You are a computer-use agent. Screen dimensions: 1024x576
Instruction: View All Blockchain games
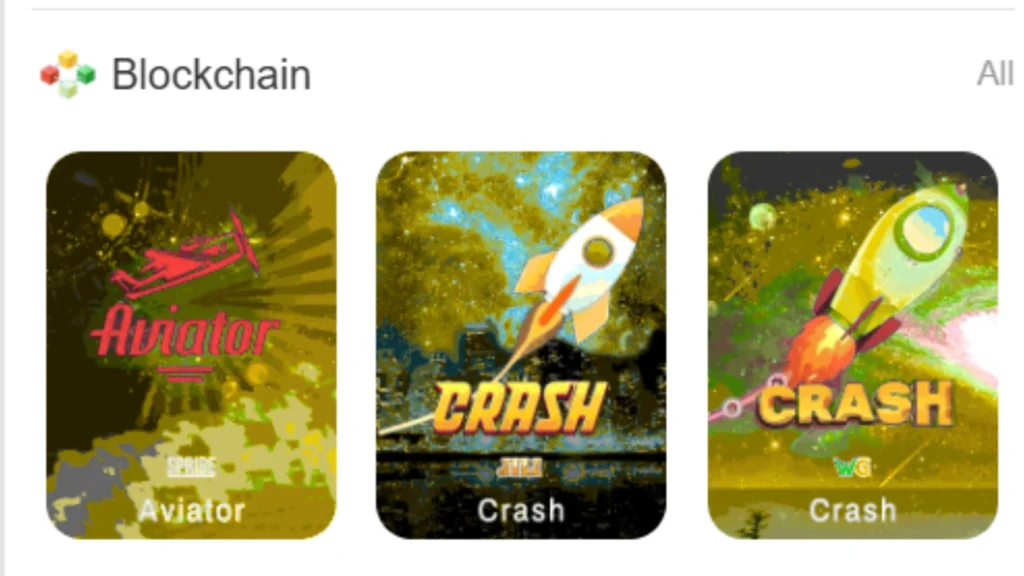pos(995,74)
